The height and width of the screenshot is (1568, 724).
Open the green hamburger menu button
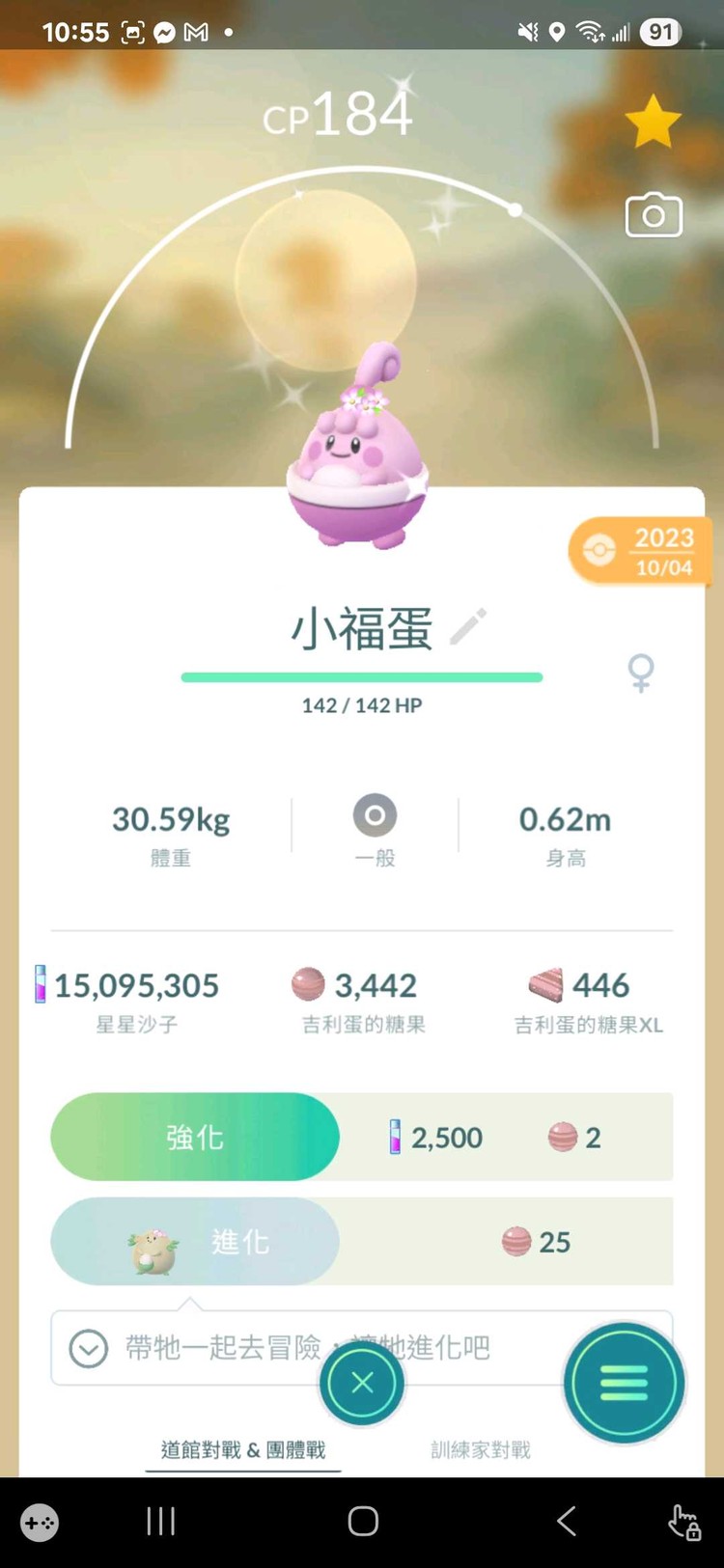pyautogui.click(x=624, y=1383)
